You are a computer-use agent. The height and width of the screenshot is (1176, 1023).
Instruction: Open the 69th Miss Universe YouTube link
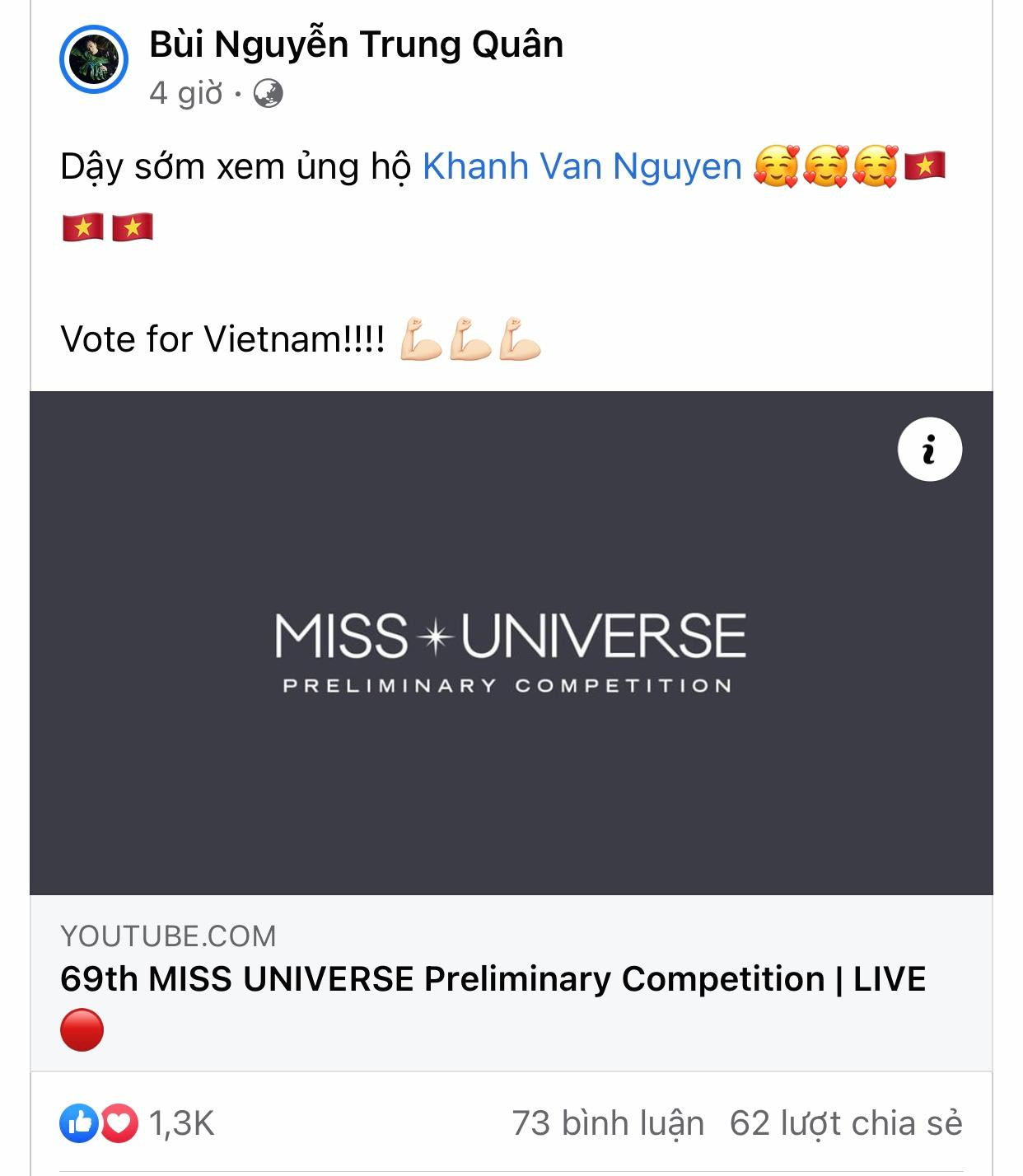click(493, 979)
